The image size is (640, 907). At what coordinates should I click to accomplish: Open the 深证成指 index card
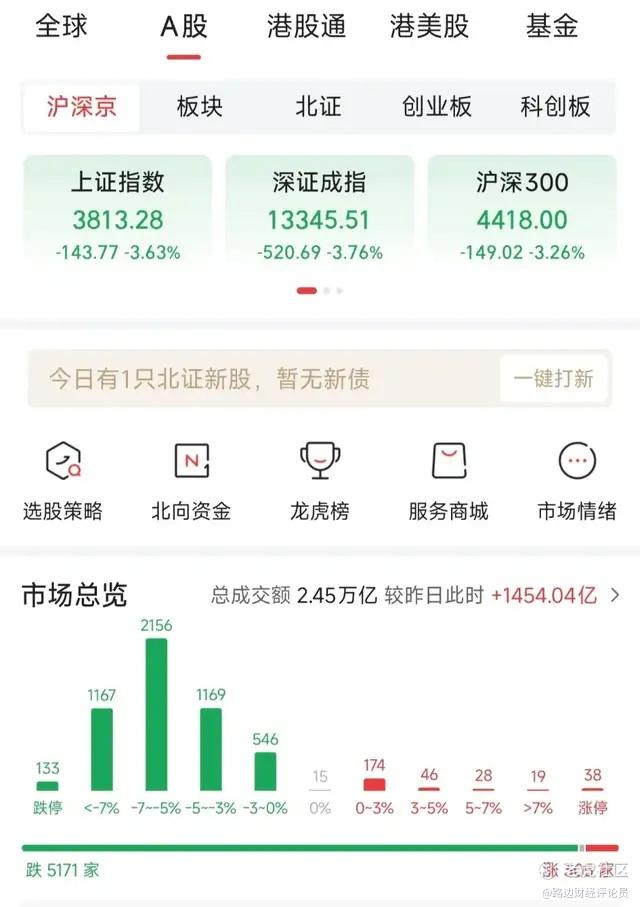click(319, 213)
